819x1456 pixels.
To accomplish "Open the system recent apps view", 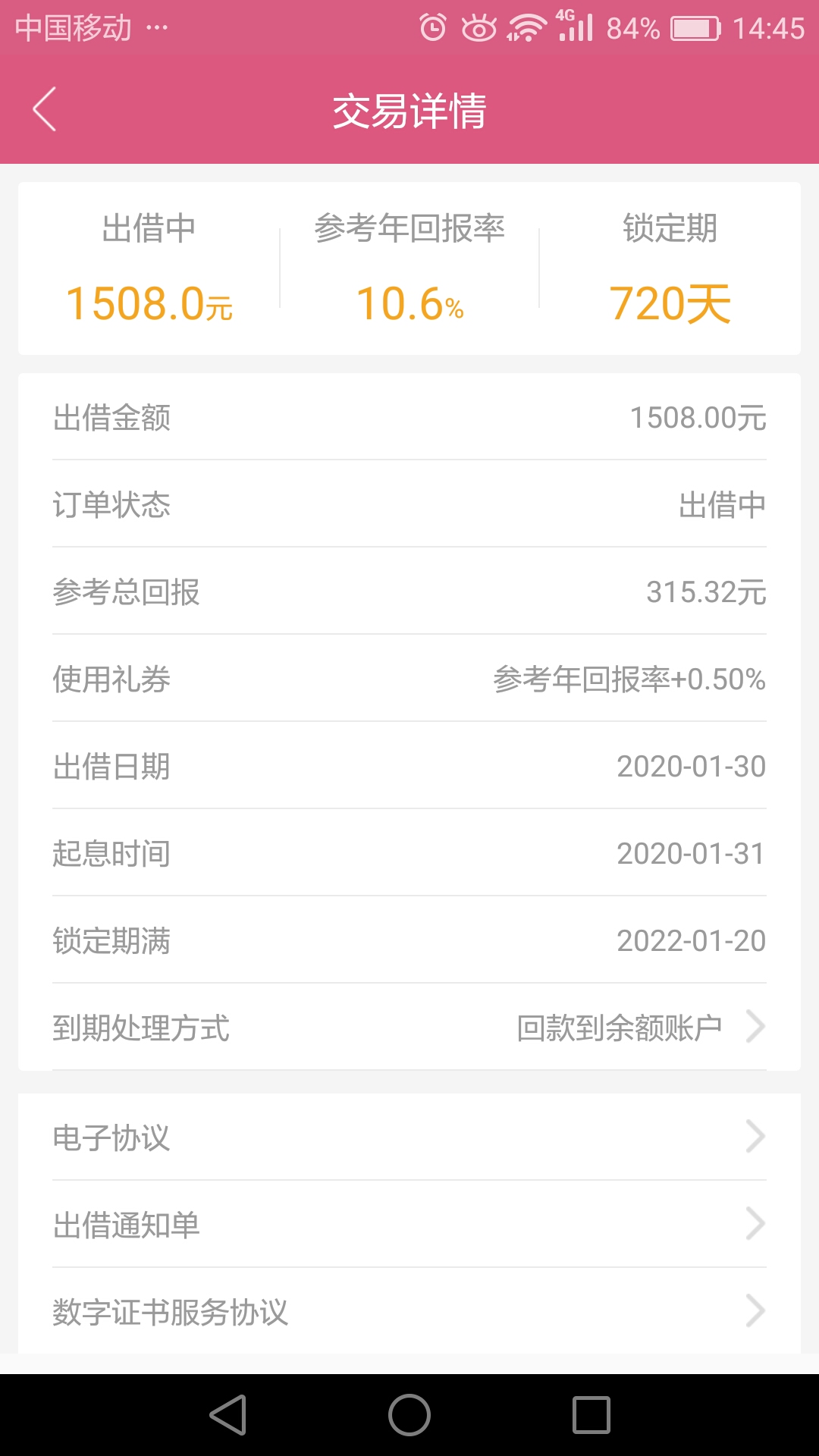I will click(x=591, y=1415).
